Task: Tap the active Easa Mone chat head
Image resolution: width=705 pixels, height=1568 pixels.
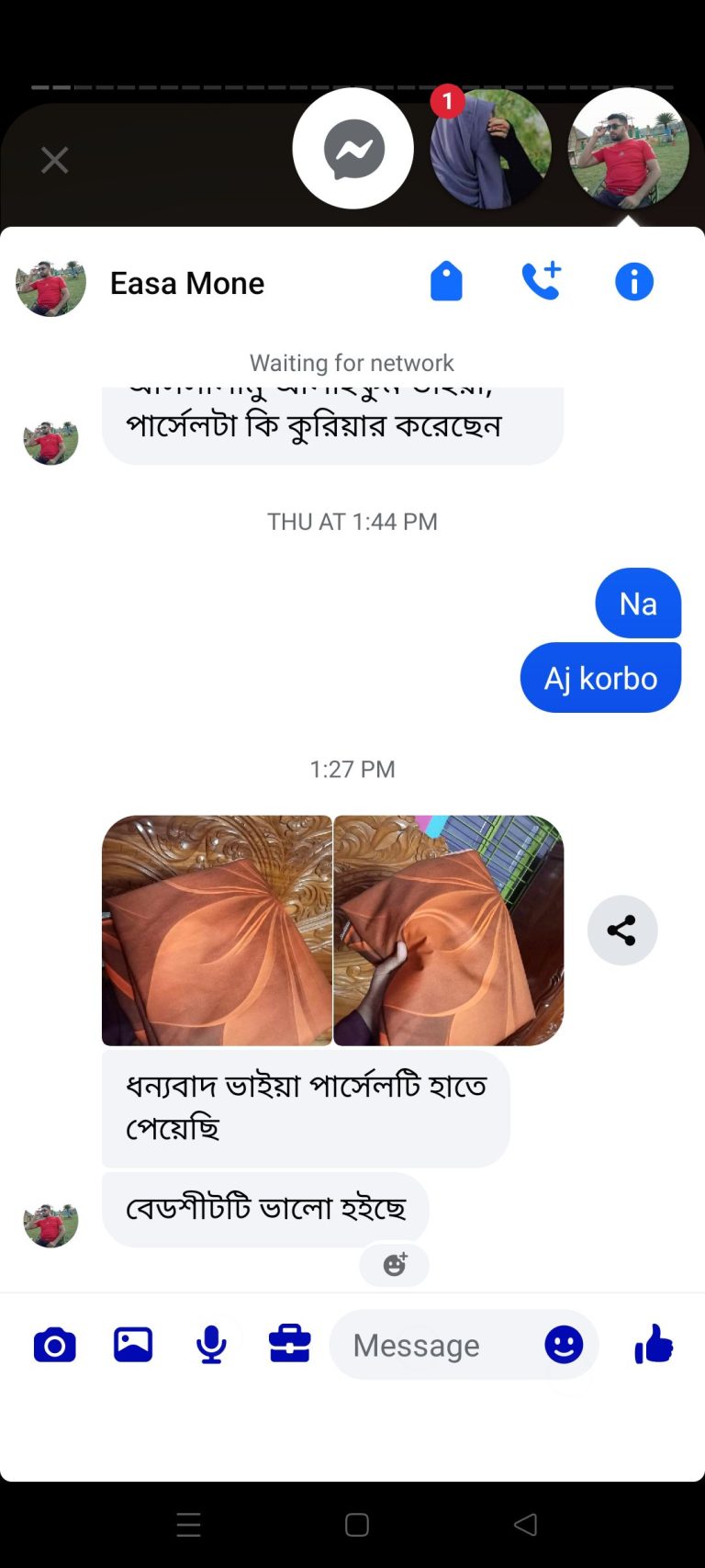Action: (629, 149)
